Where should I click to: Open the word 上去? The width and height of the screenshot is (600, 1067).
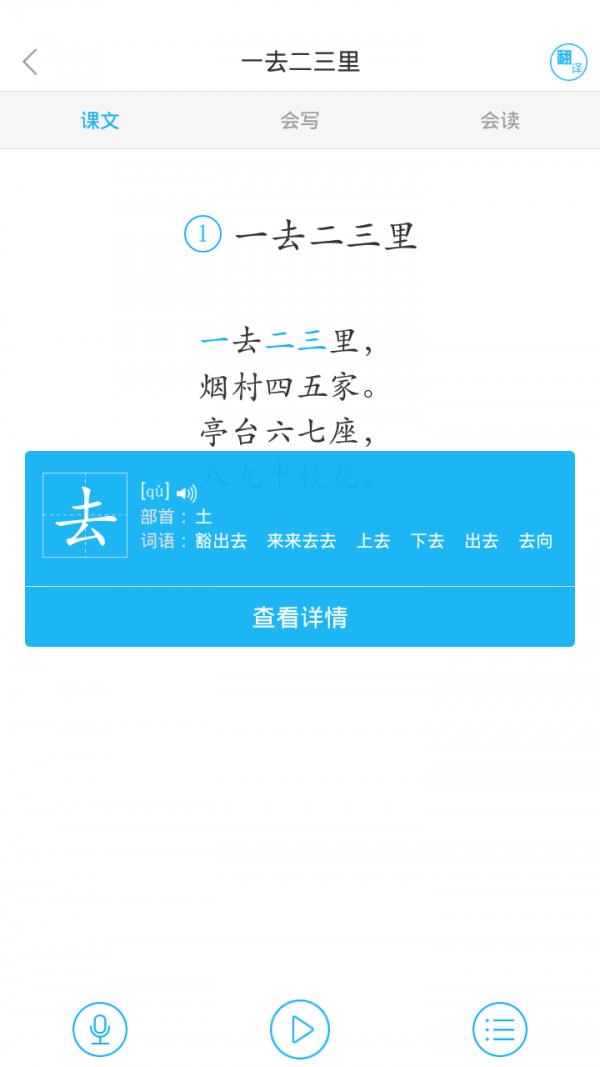click(373, 541)
